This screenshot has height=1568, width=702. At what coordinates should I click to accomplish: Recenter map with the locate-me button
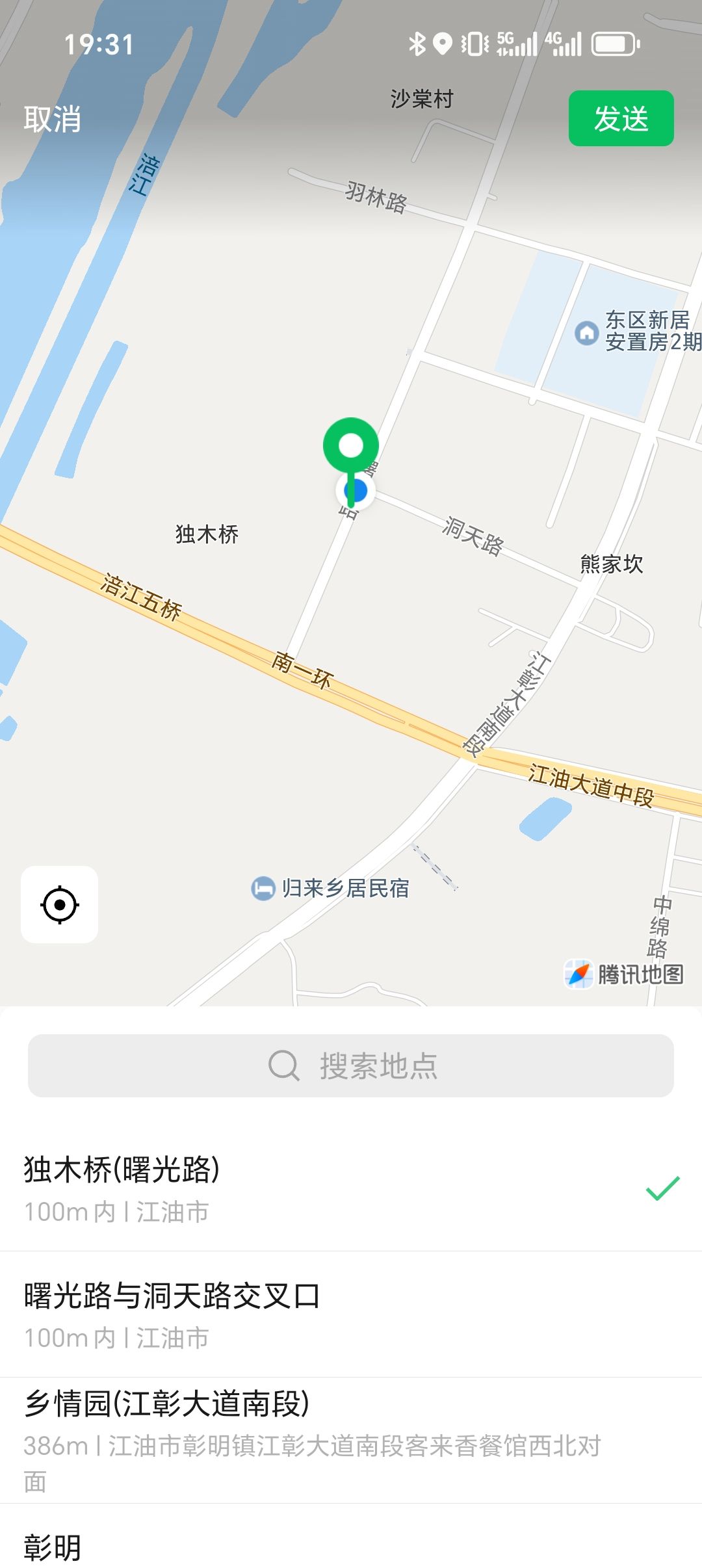[x=60, y=904]
